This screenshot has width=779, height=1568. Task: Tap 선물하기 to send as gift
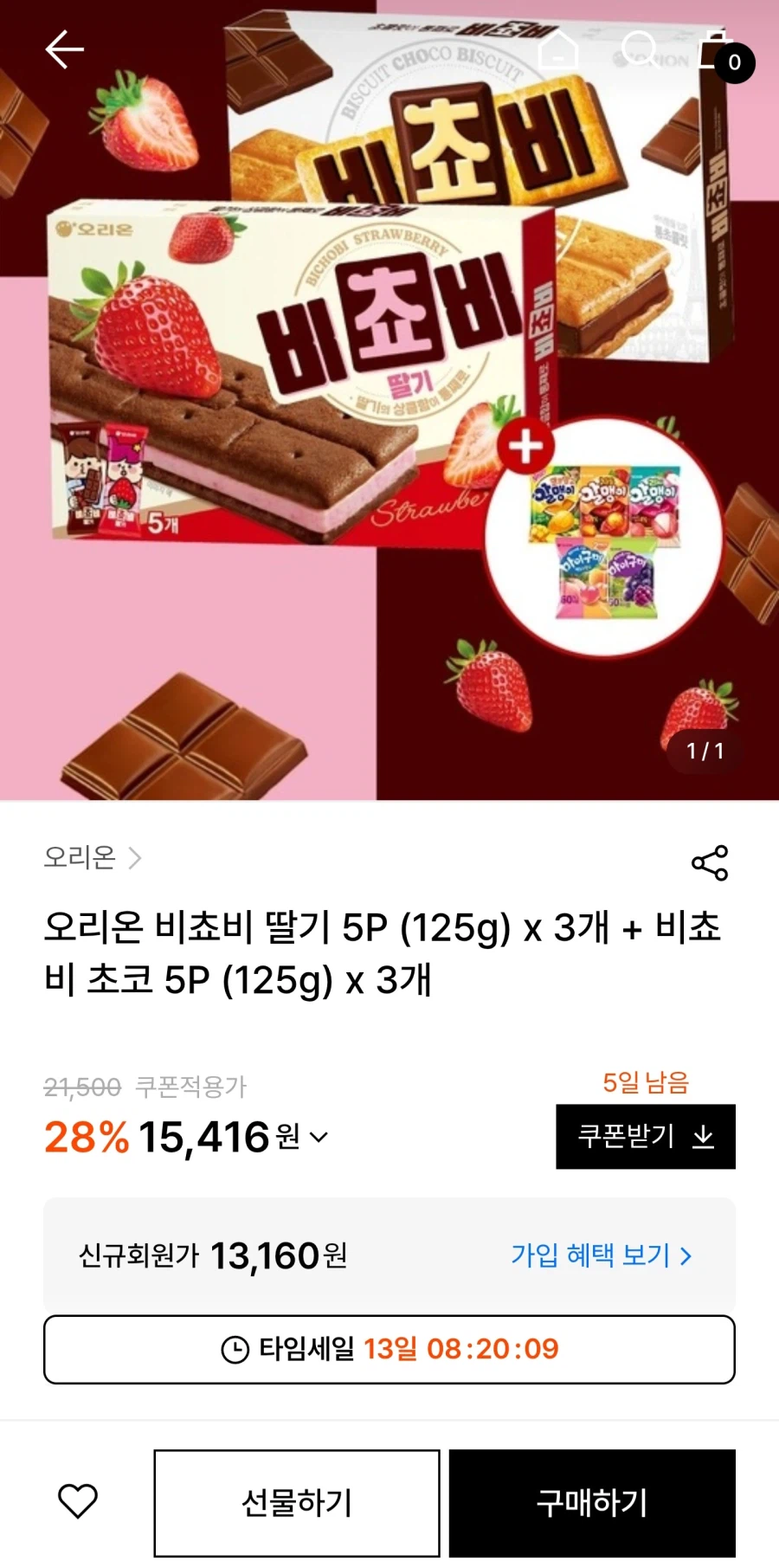(x=297, y=1503)
